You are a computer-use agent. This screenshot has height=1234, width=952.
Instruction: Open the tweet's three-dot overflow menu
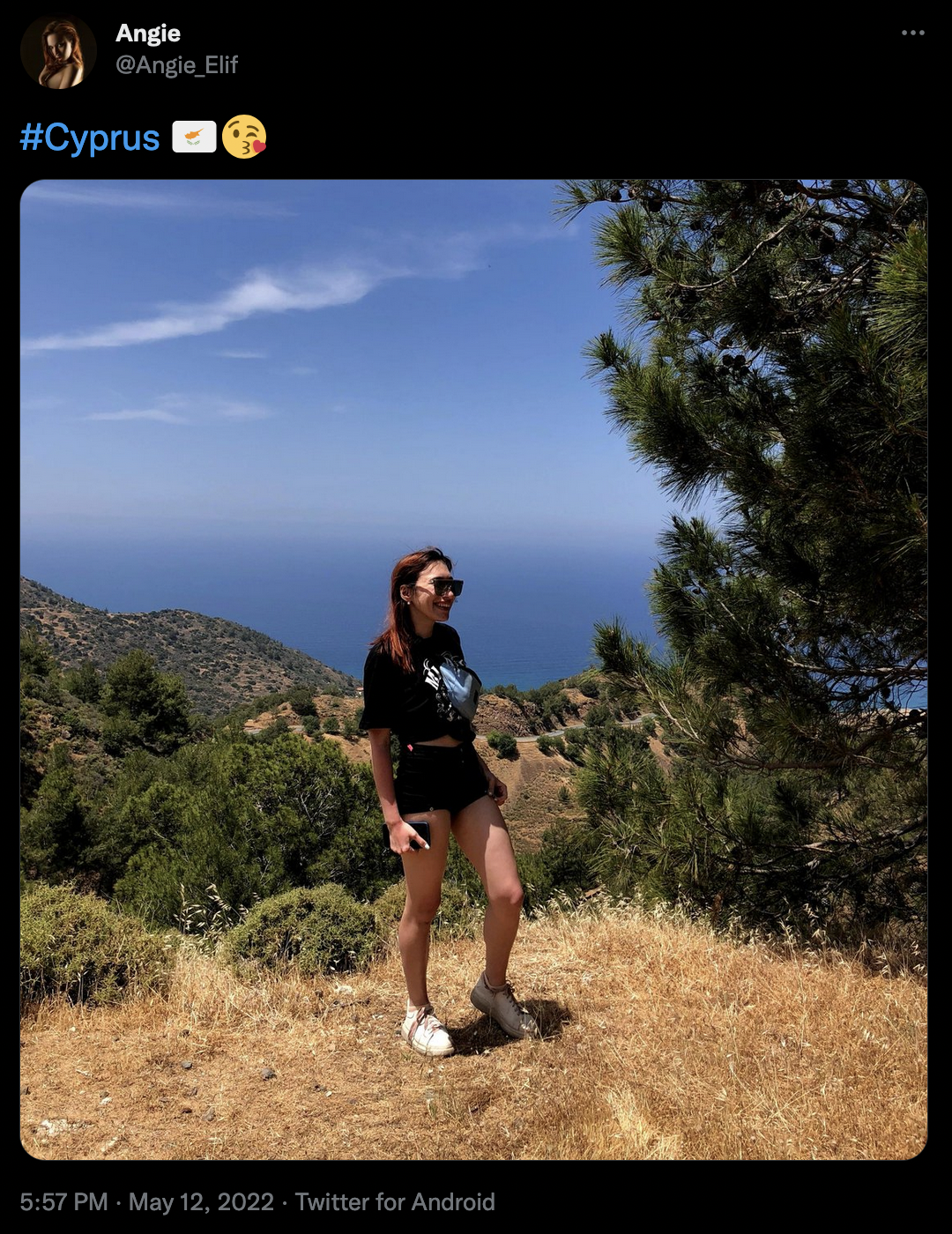(x=912, y=33)
